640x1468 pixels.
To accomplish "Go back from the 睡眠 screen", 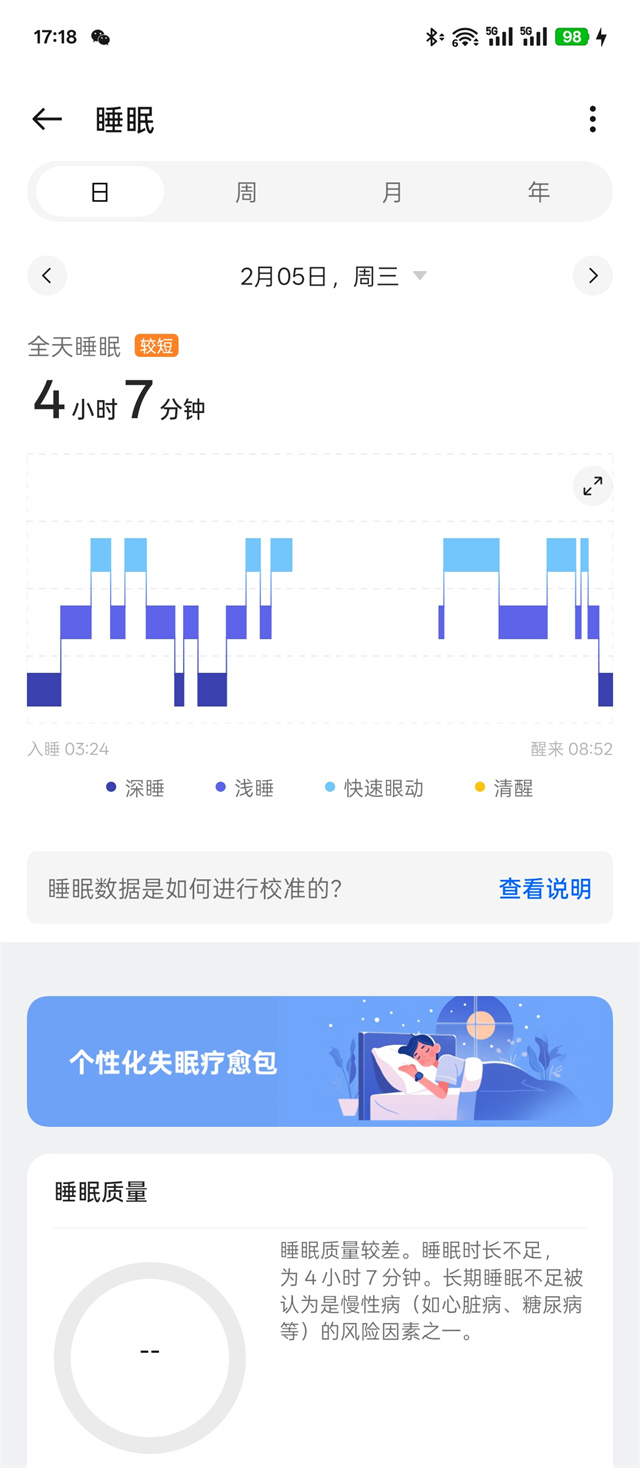I will pos(47,120).
